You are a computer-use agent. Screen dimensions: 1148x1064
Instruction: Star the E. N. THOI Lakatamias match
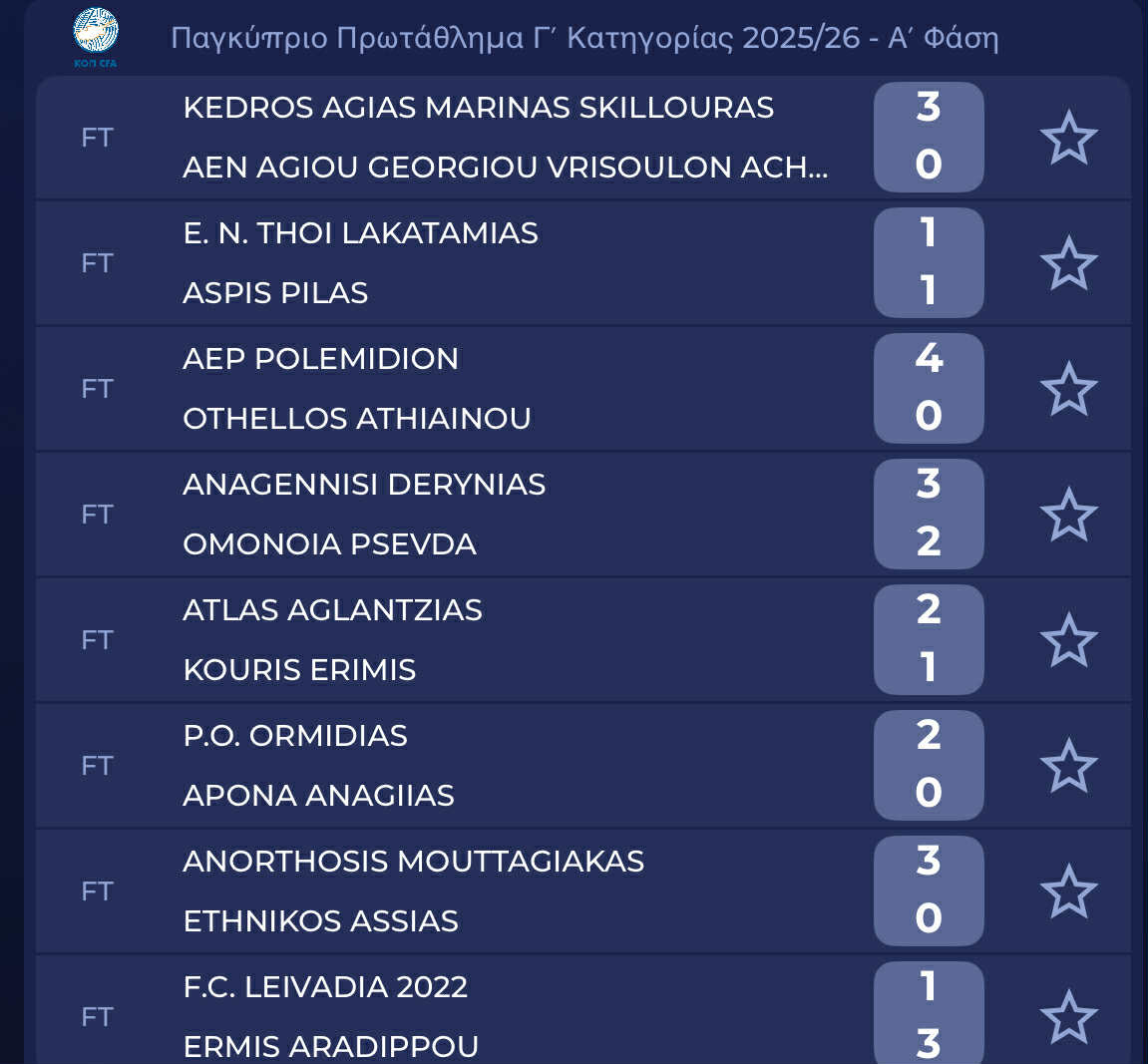click(x=1068, y=263)
